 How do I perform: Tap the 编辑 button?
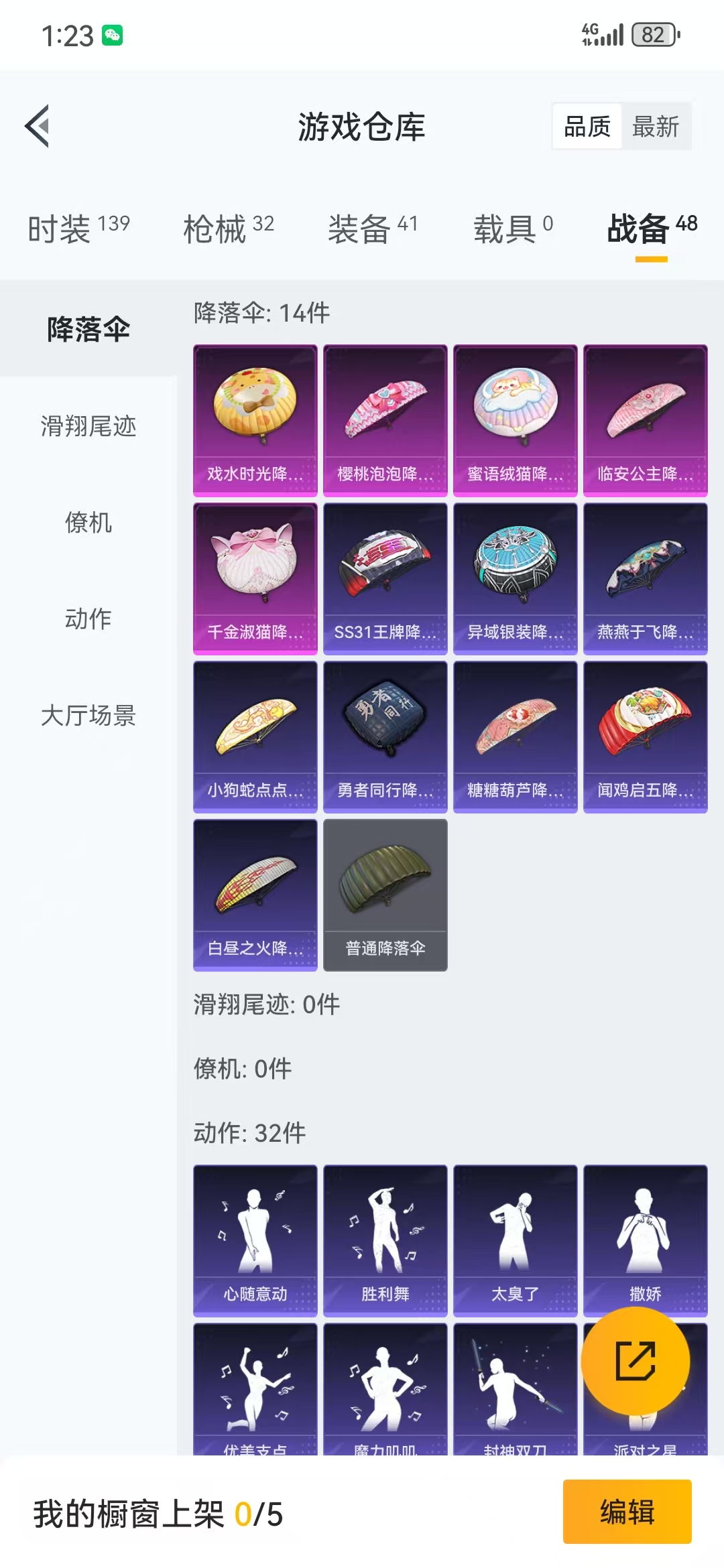[x=627, y=1512]
